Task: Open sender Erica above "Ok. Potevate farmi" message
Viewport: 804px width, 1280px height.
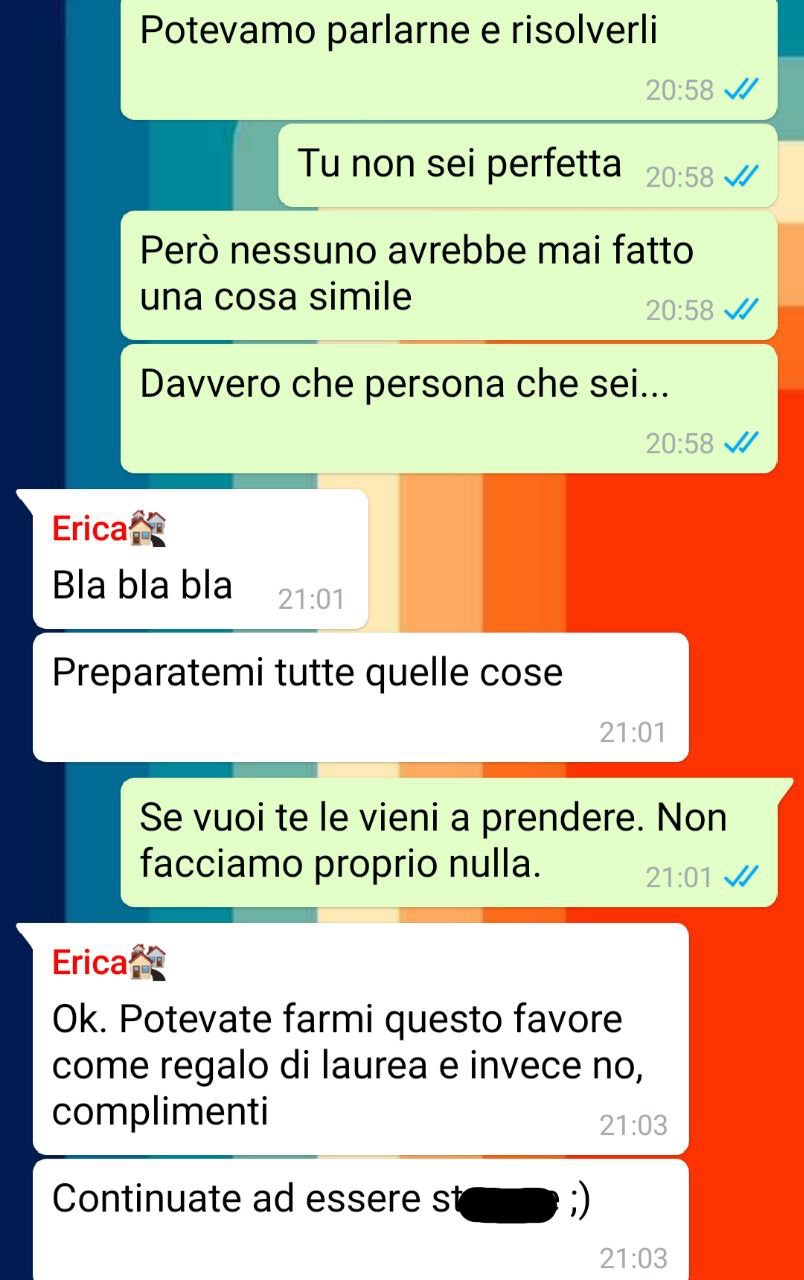Action: click(107, 963)
